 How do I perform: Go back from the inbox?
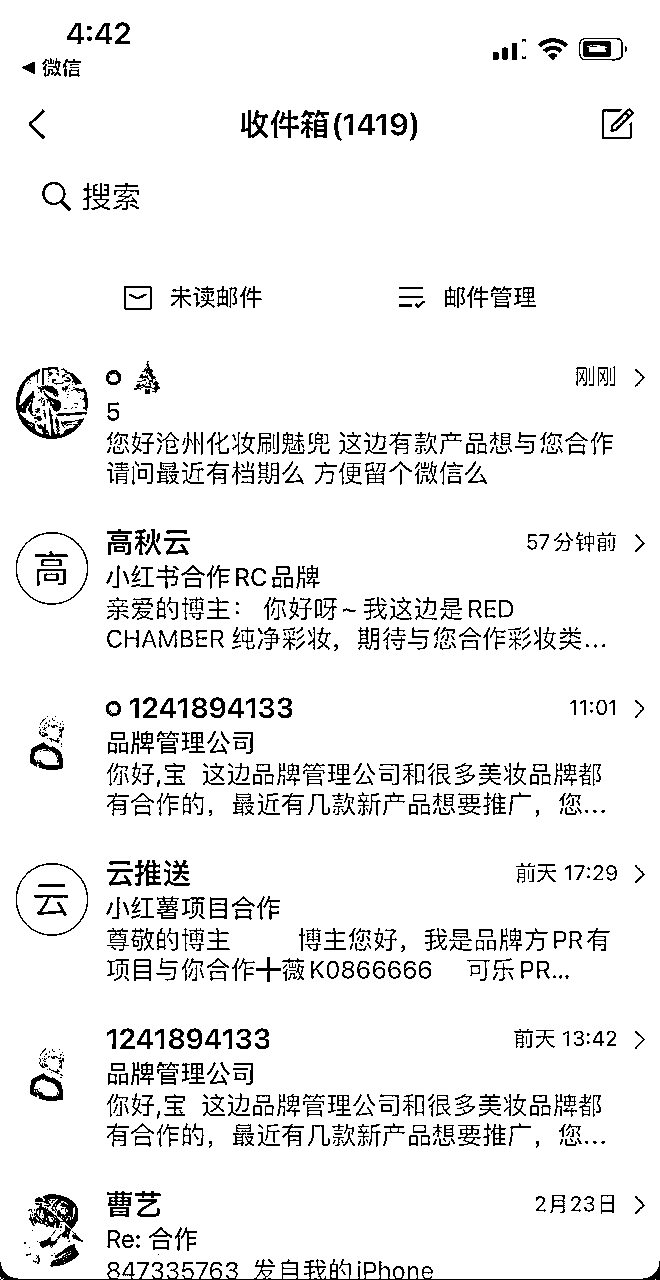[37, 125]
